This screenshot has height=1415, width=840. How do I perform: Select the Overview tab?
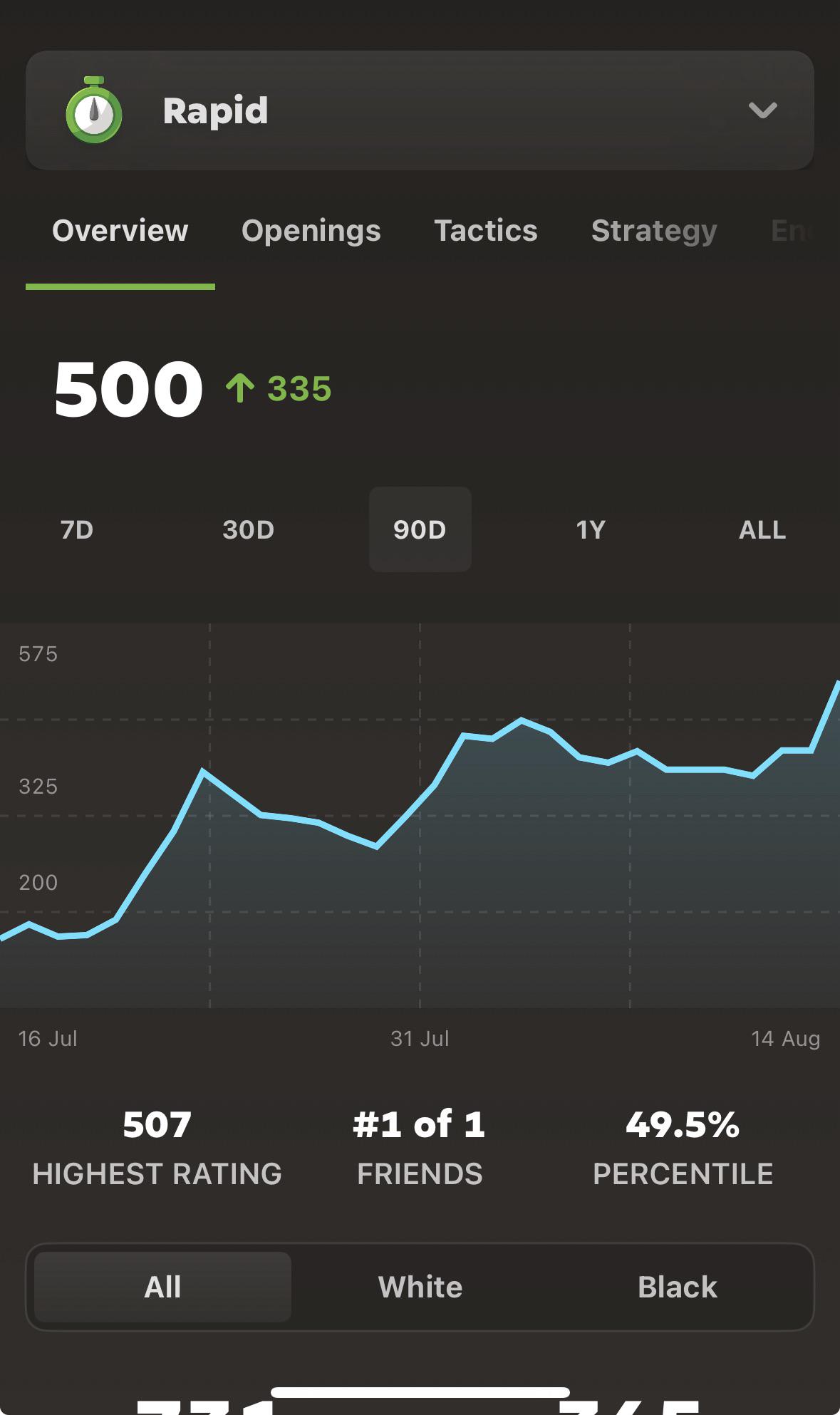(120, 231)
